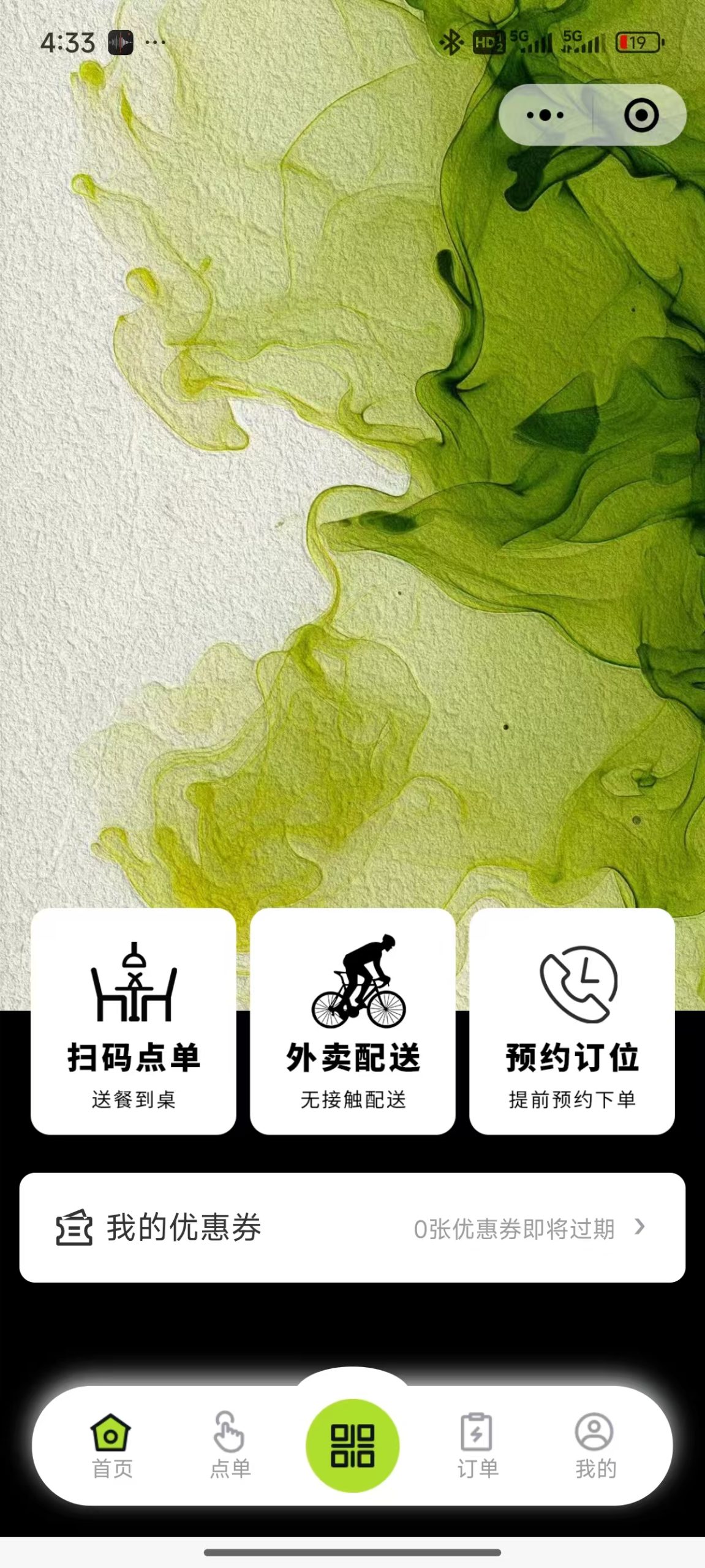Switch to the 首页 tab
This screenshot has width=705, height=1568.
pos(111,1445)
